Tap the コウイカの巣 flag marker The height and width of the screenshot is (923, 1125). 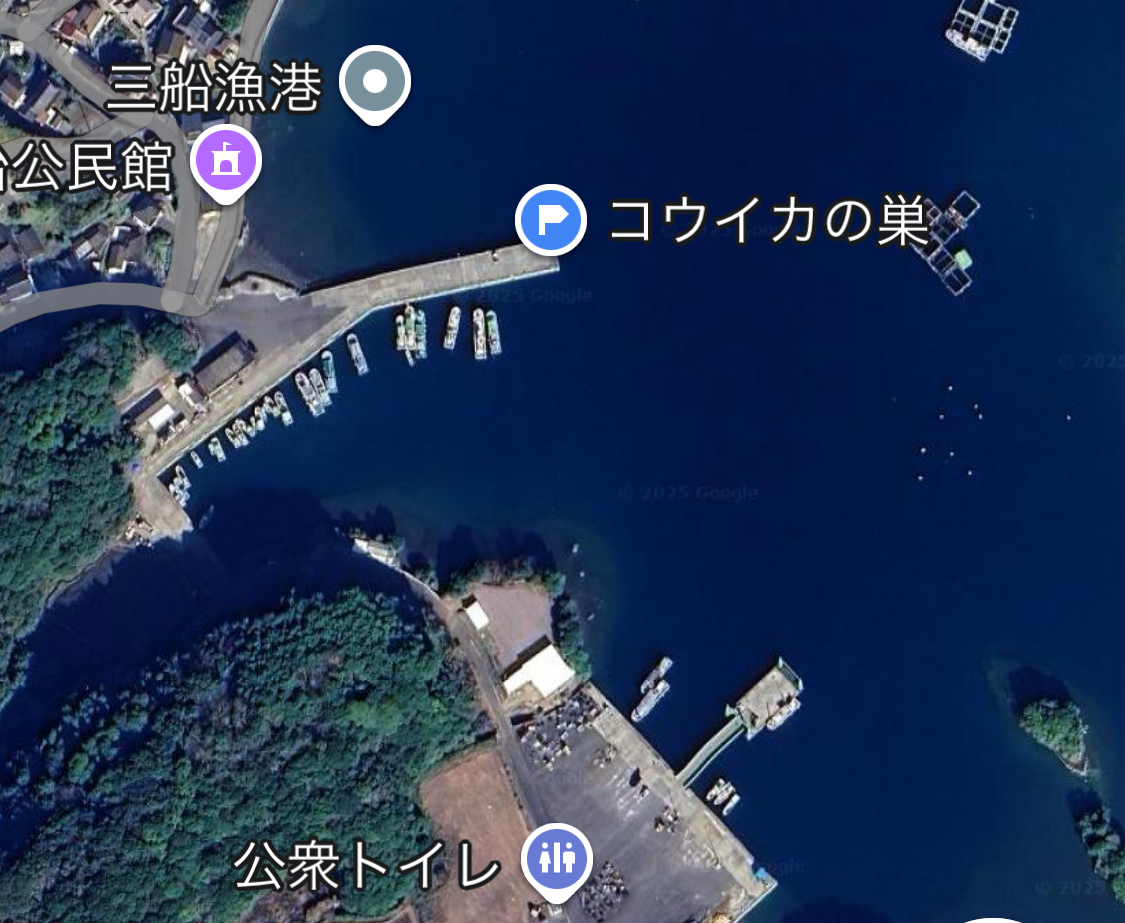click(x=551, y=218)
